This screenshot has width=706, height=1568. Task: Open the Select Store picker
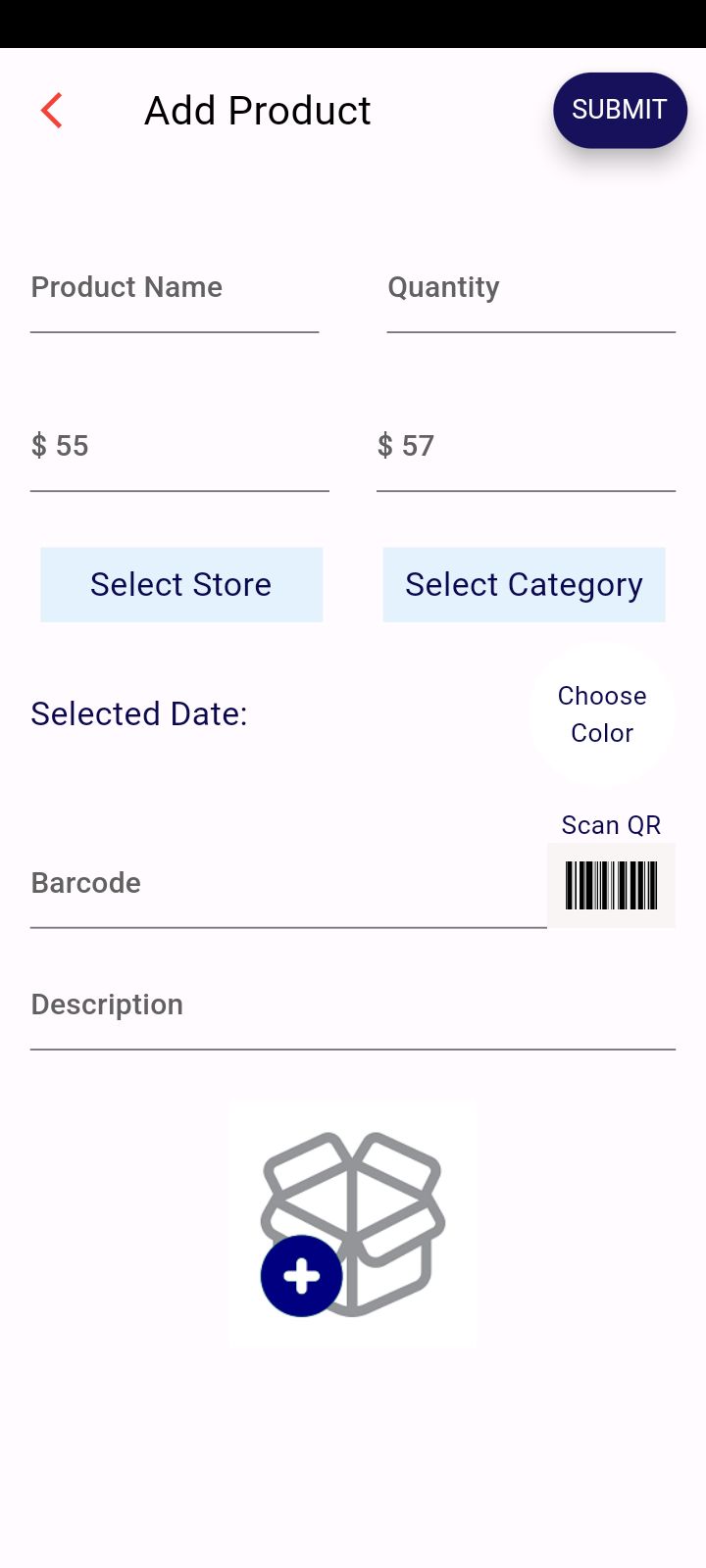181,584
